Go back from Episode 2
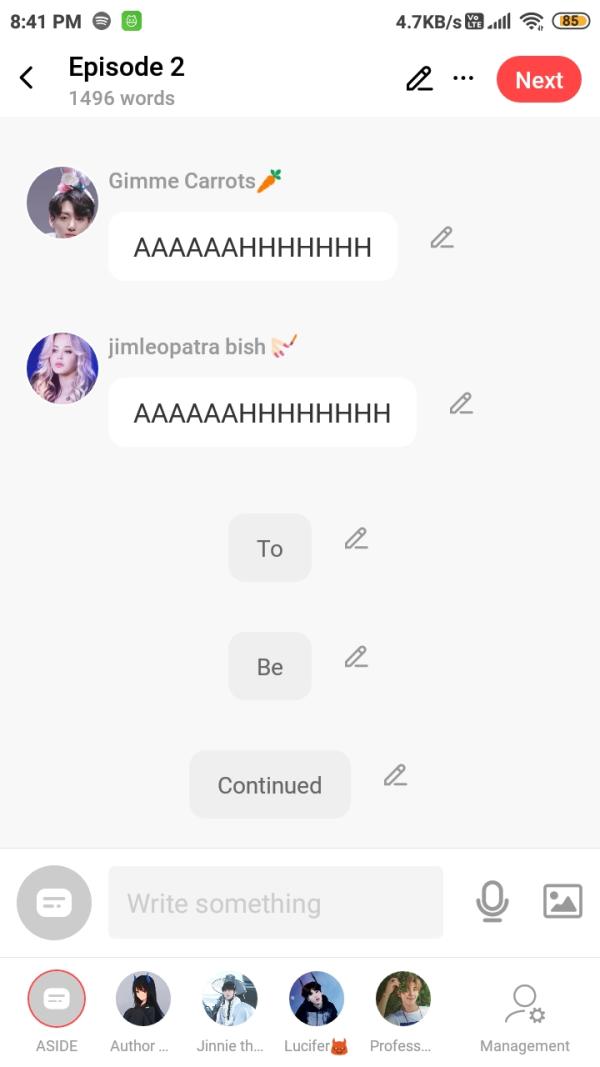The height and width of the screenshot is (1067, 600). 27,78
